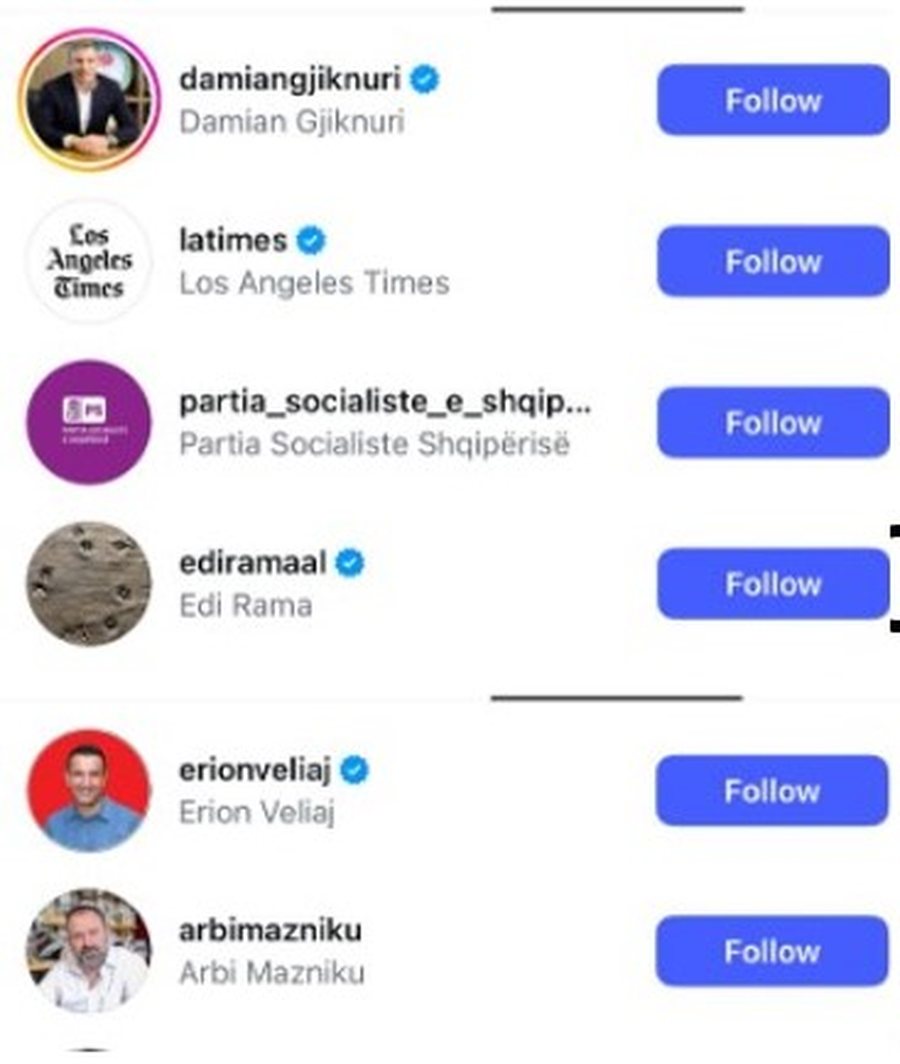
Task: View Arbi Mazniku's profile picture
Action: point(90,951)
